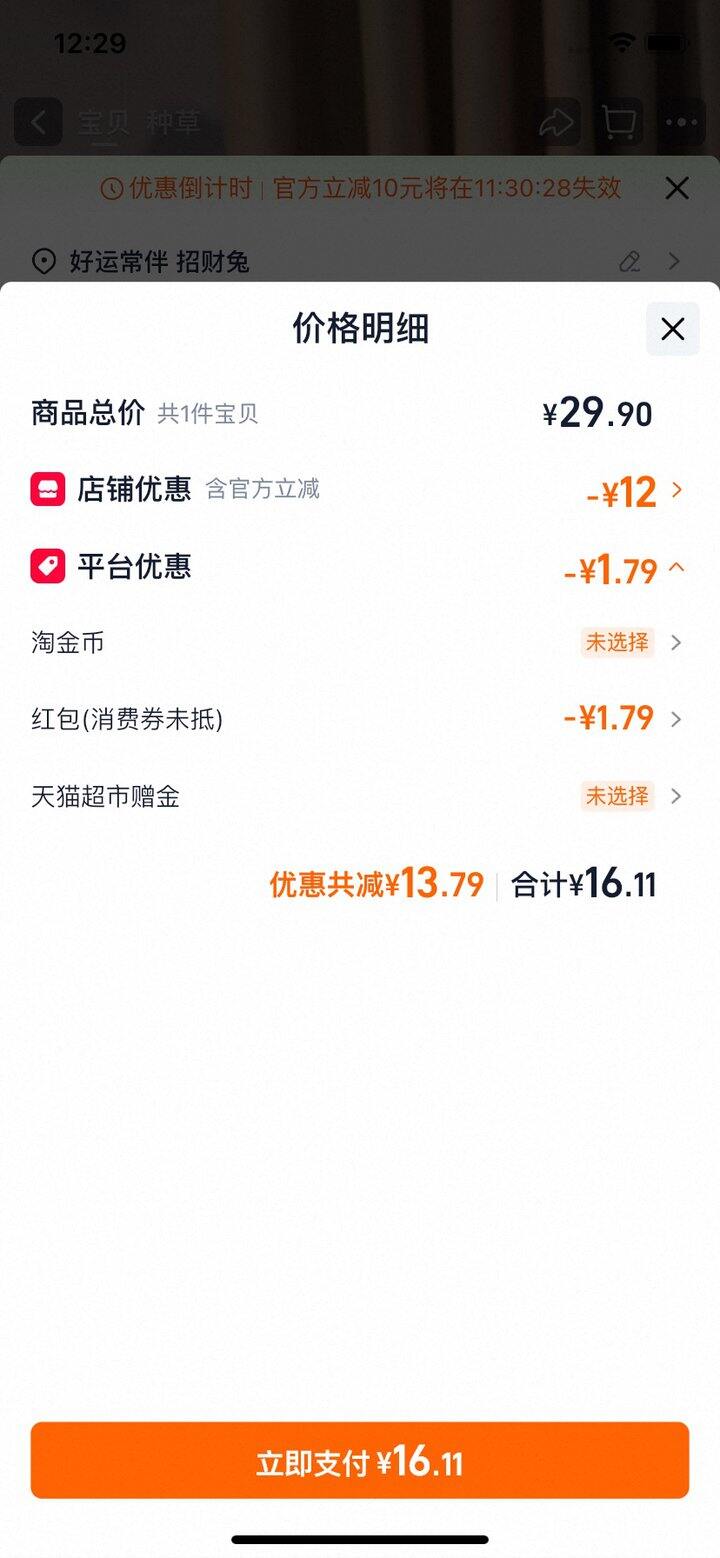720x1558 pixels.
Task: Dismiss the 优惠倒计时 countdown banner
Action: 677,188
